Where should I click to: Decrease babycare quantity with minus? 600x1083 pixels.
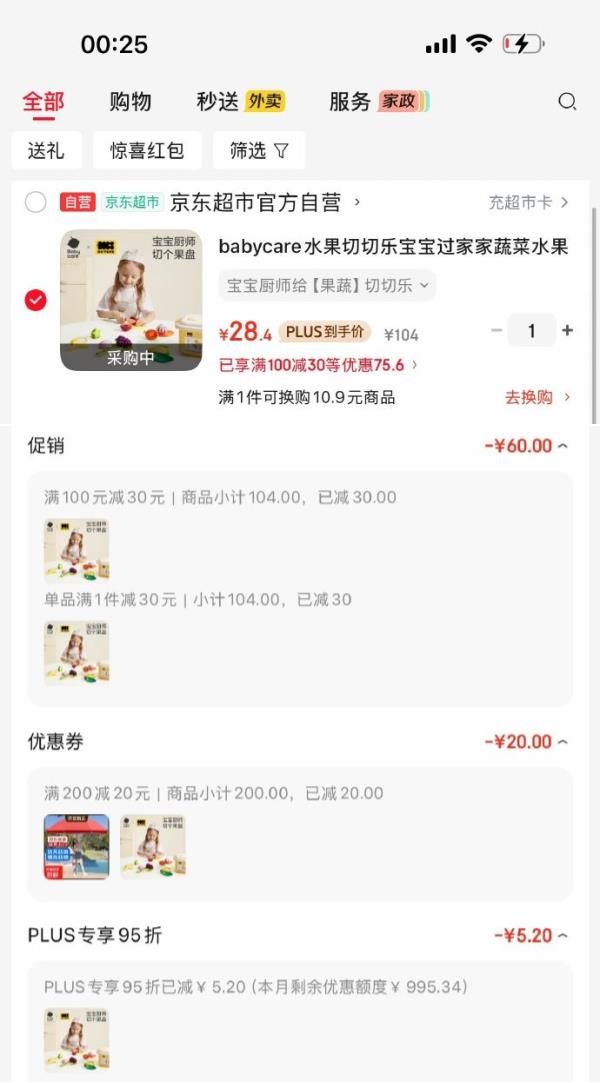[497, 330]
